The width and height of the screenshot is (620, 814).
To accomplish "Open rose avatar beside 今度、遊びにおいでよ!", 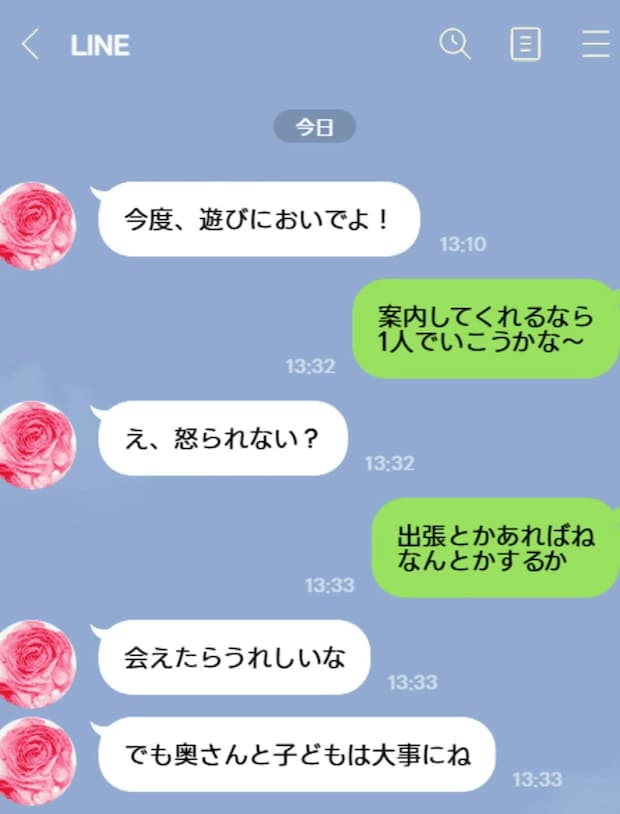I will click(38, 226).
